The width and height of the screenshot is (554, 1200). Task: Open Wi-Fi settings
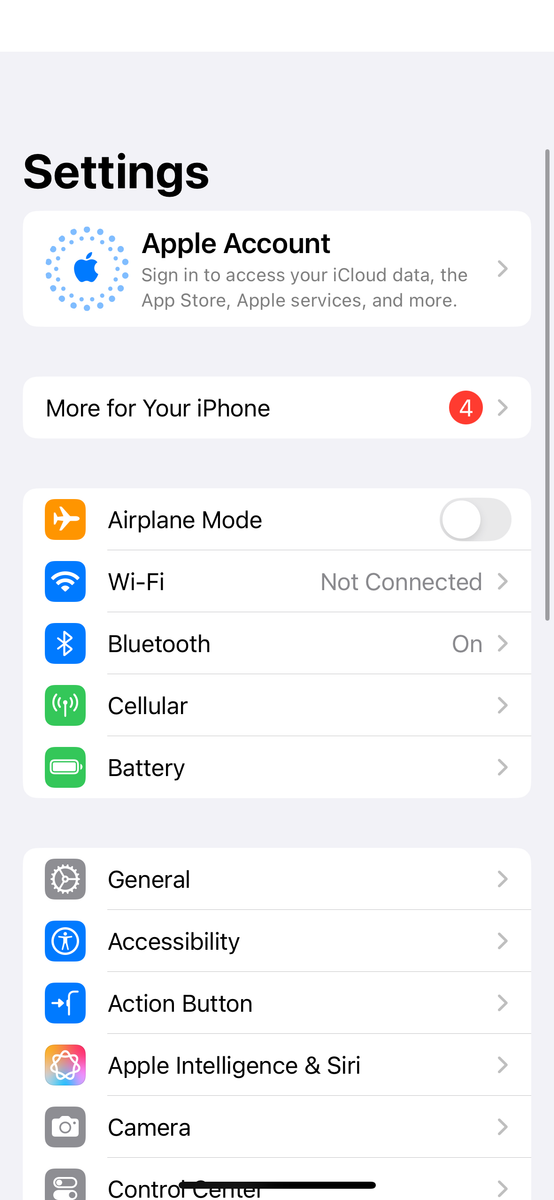click(x=277, y=582)
